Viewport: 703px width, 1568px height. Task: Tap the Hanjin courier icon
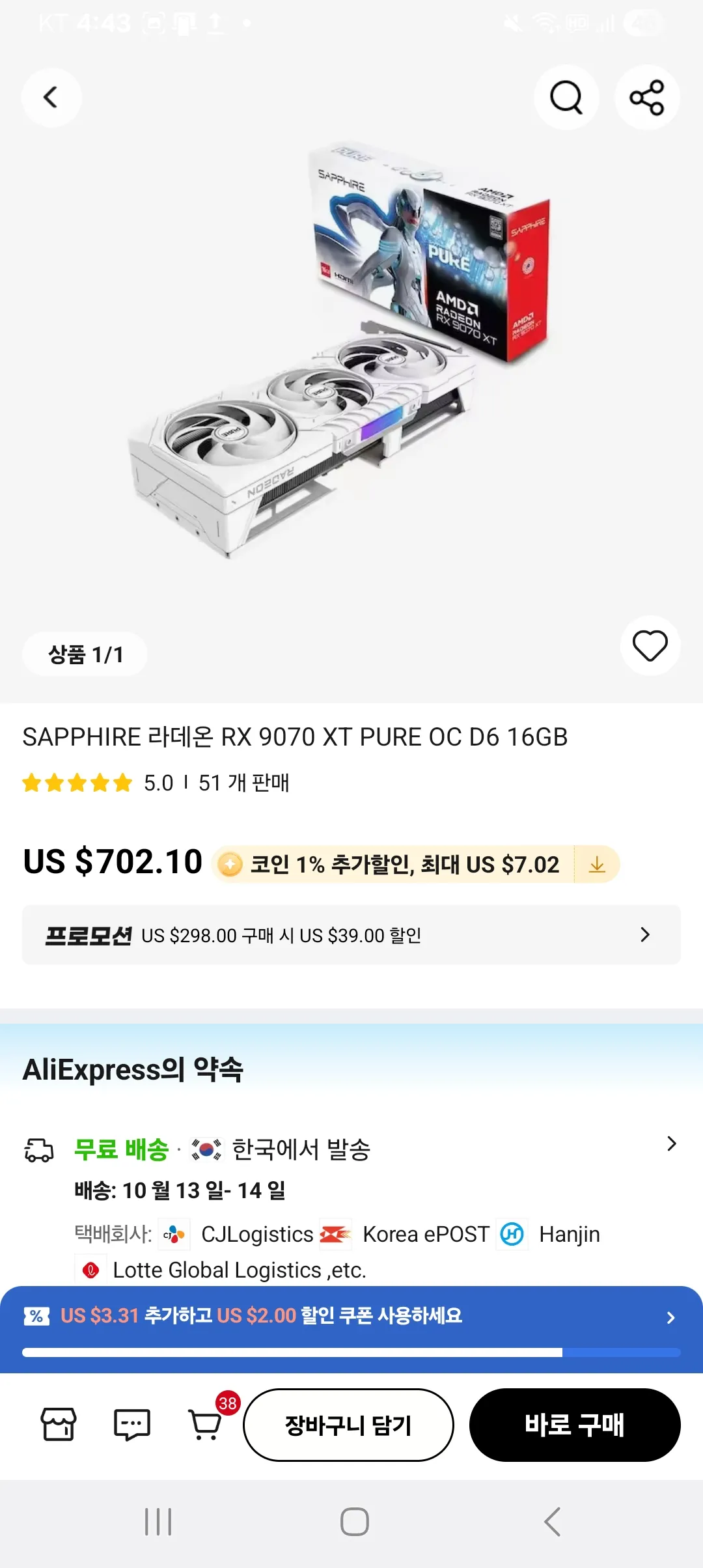tap(512, 1233)
